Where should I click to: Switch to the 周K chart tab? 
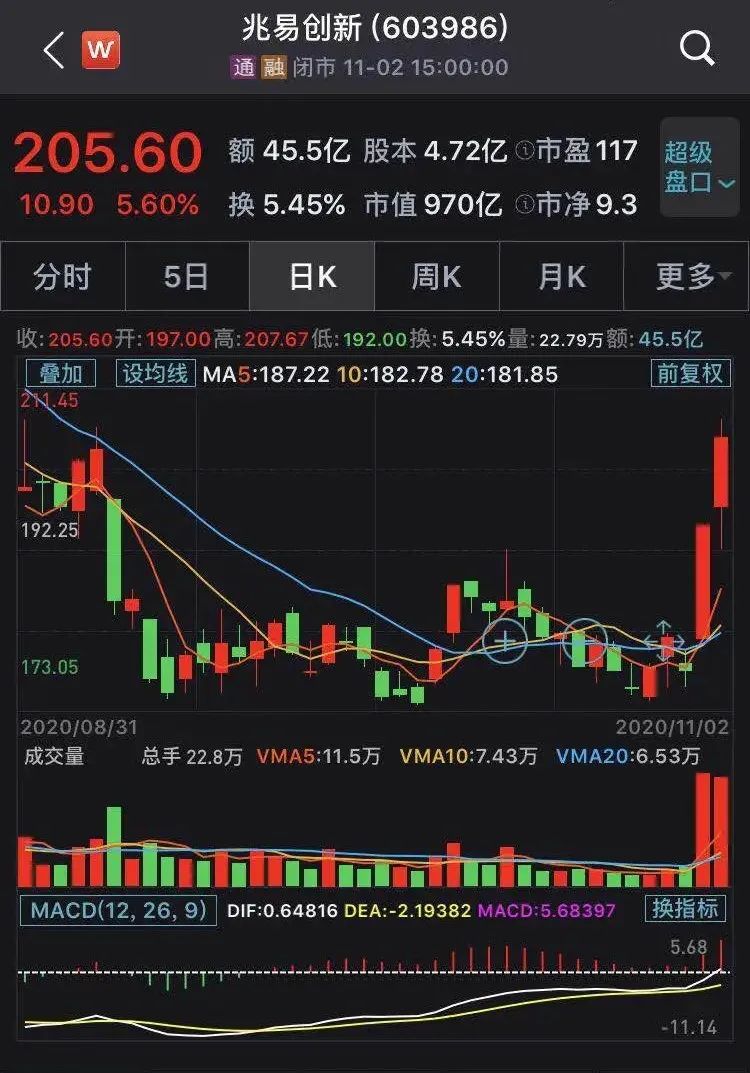[437, 276]
